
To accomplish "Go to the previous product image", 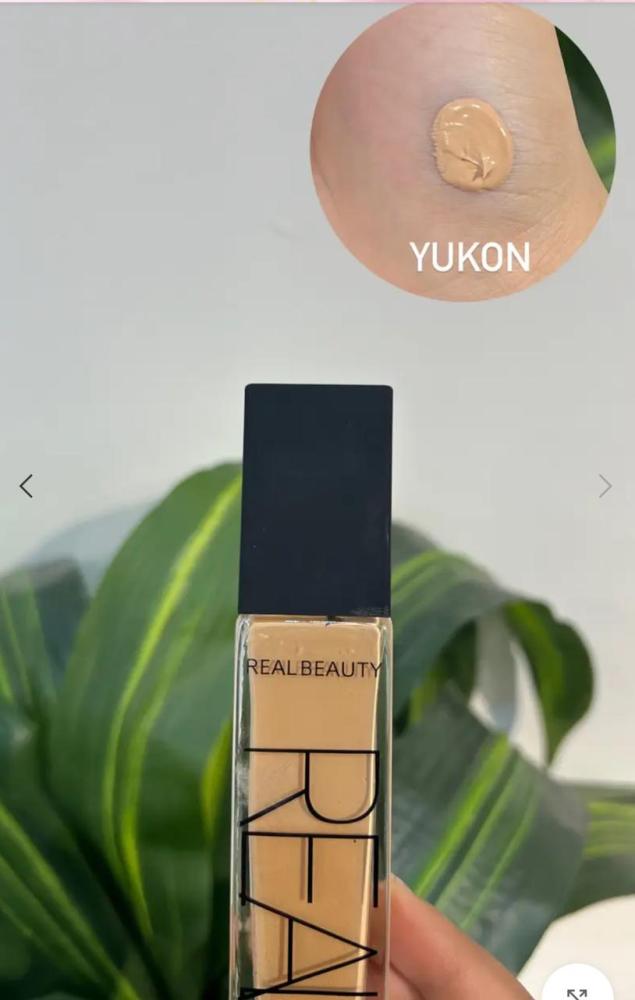I will click(26, 486).
